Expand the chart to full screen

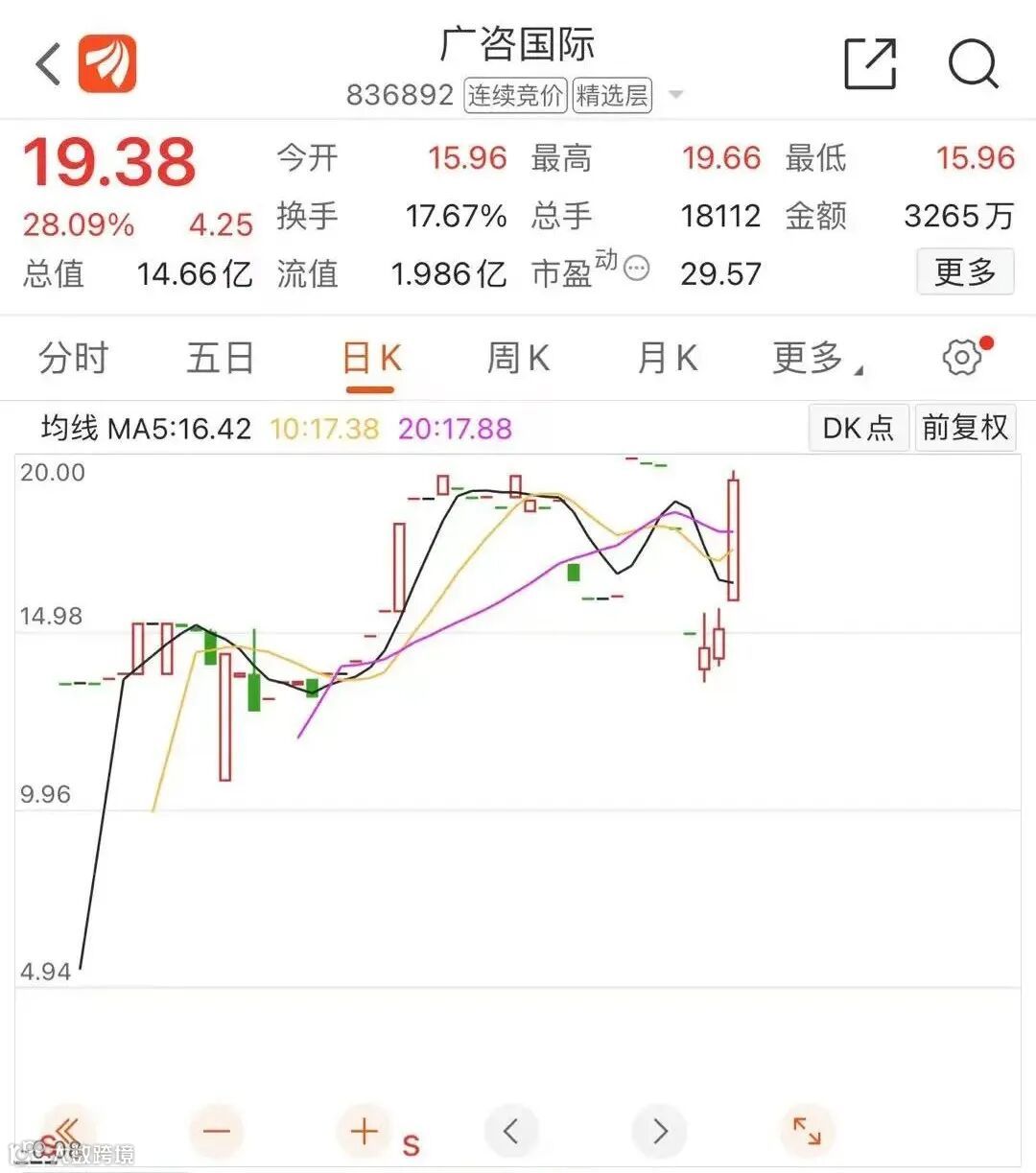[807, 1132]
